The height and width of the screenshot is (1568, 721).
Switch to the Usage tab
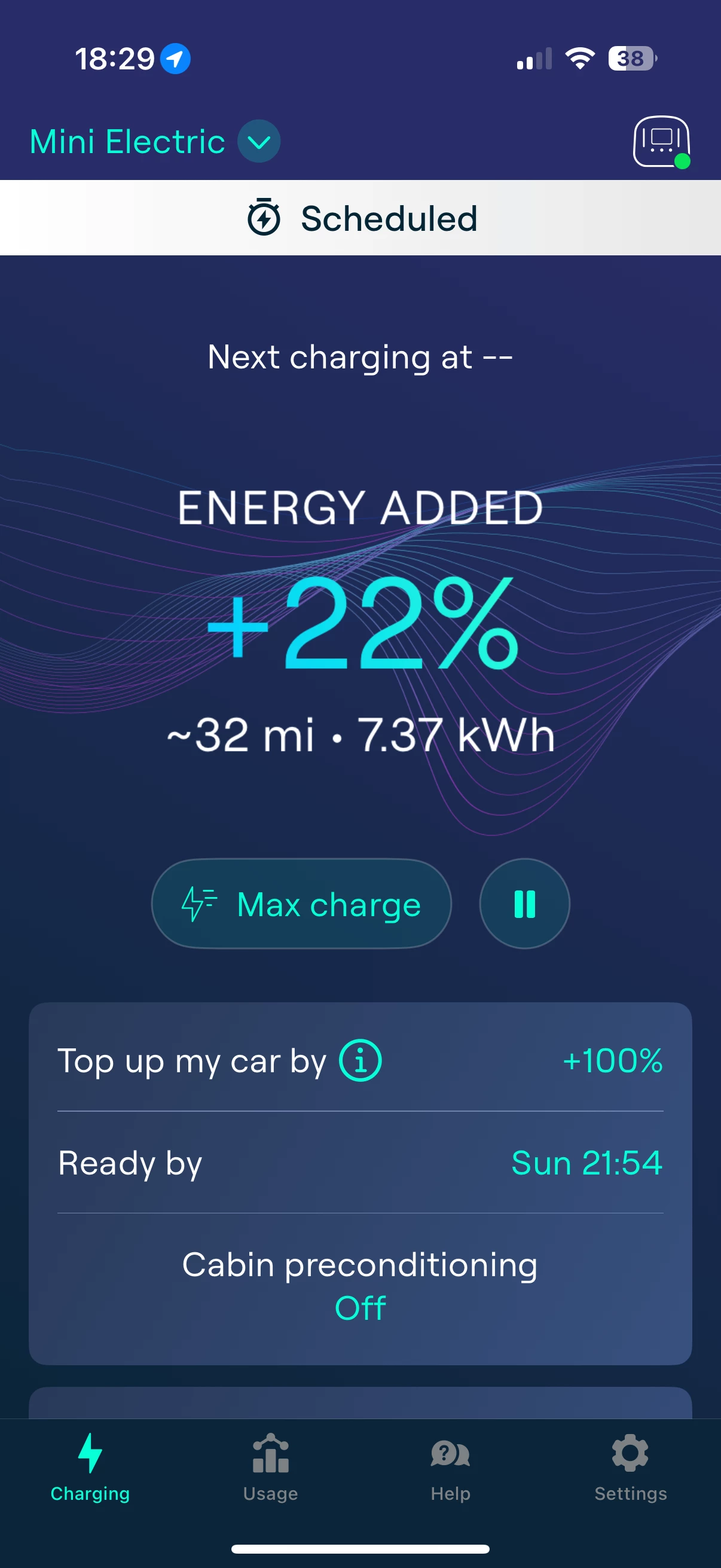(270, 1468)
